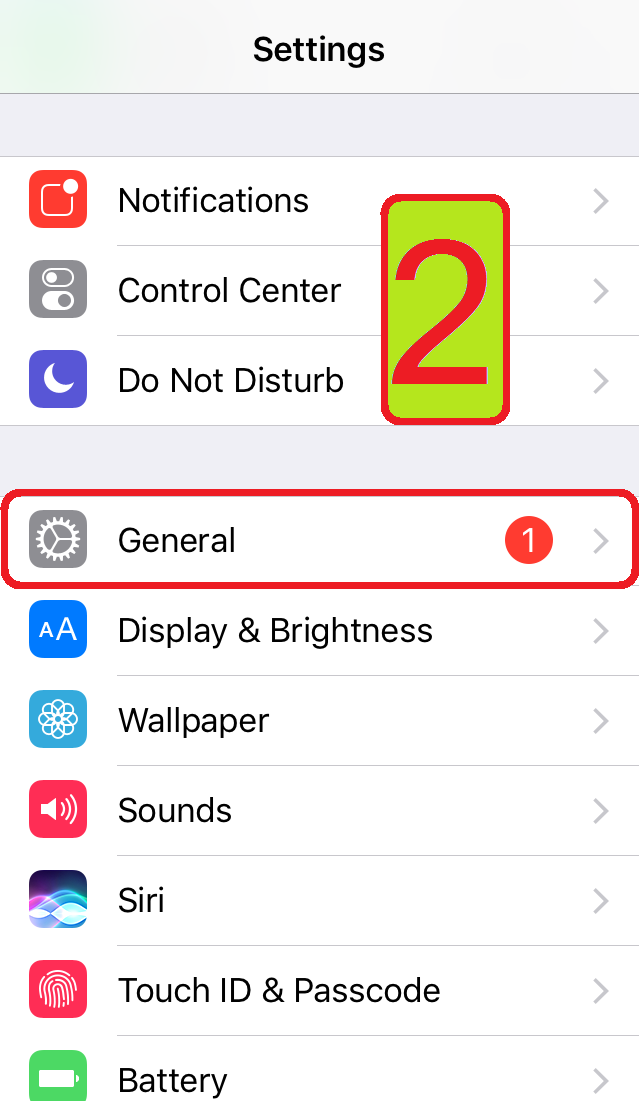Open Battery settings
Image resolution: width=639 pixels, height=1101 pixels.
pyautogui.click(x=172, y=1079)
